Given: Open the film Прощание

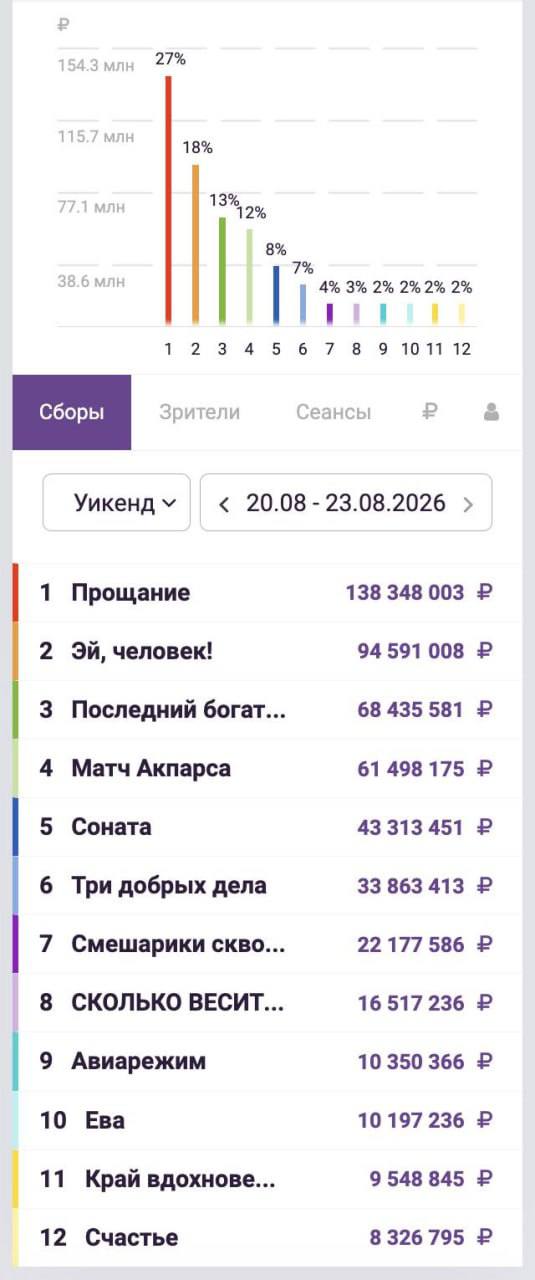Looking at the screenshot, I should (x=267, y=592).
